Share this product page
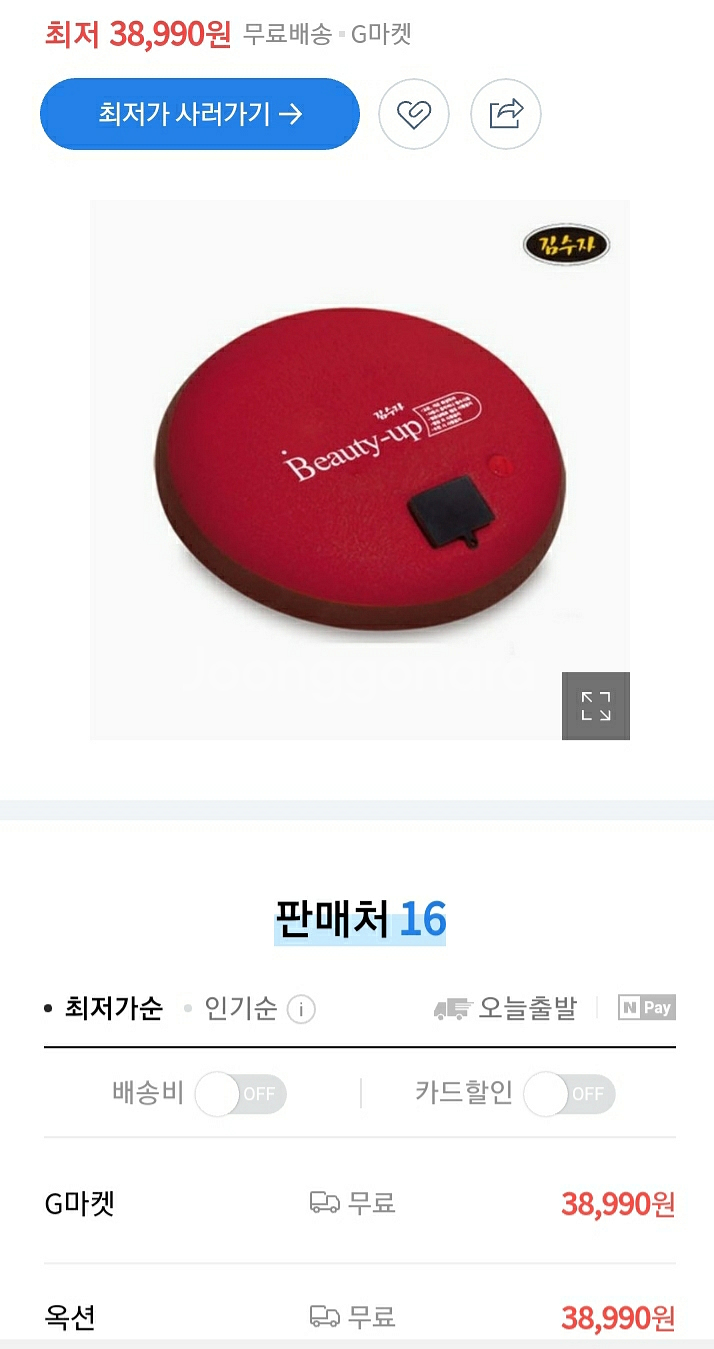Screen dimensions: 714x1349 506,114
